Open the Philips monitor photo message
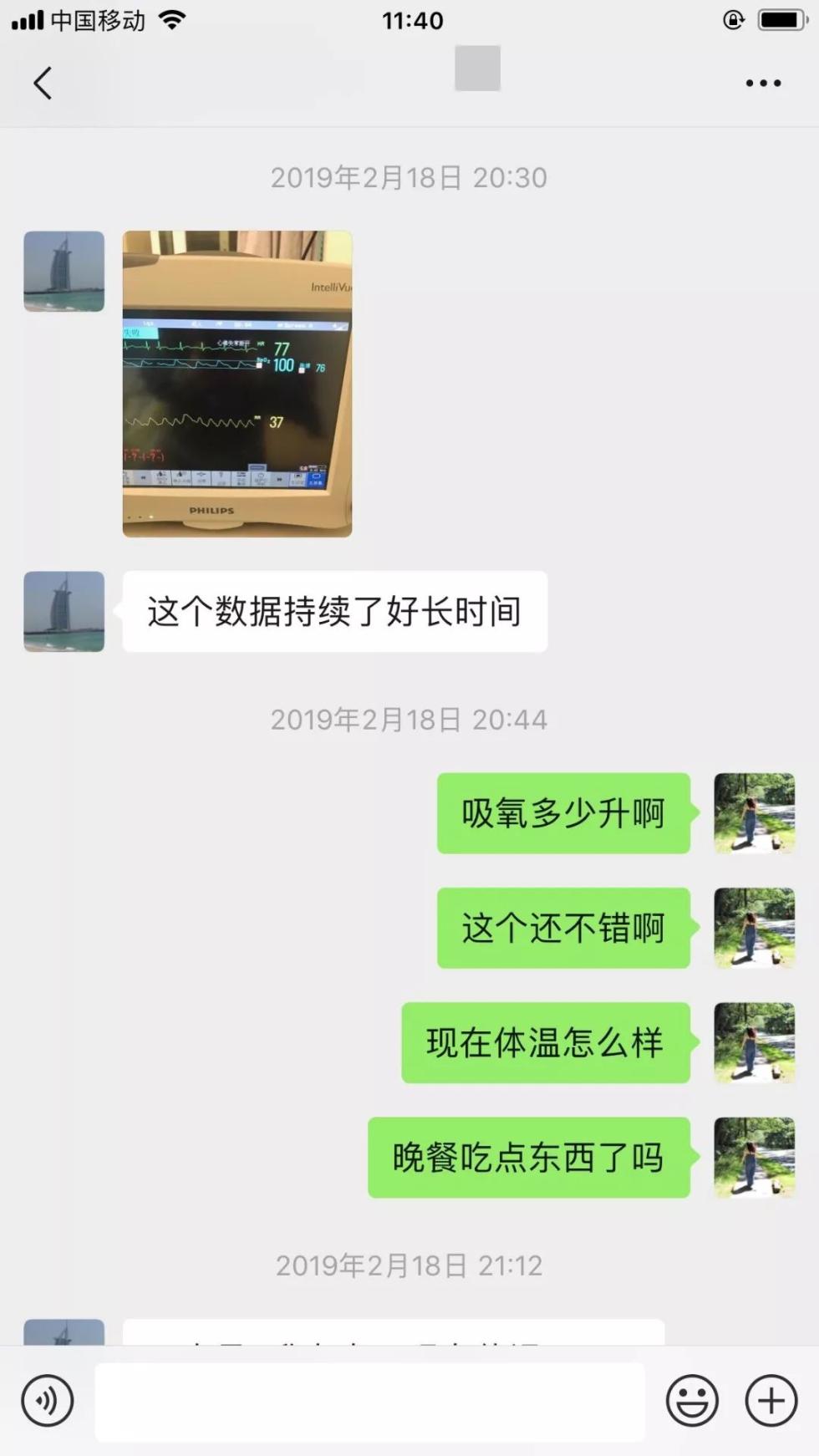Viewport: 819px width, 1456px height. [x=237, y=384]
